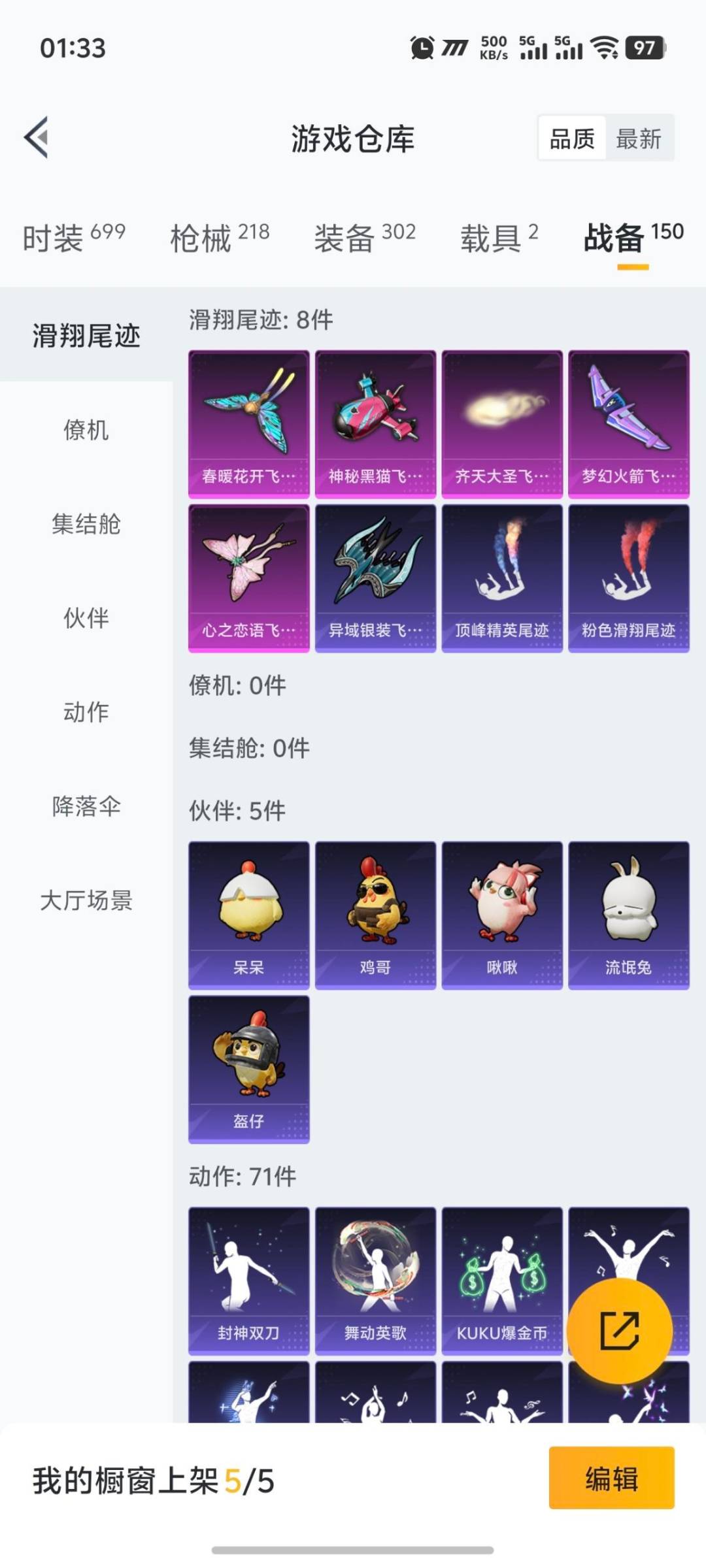Expand the 降落伞 category section
Image resolution: width=706 pixels, height=1568 pixels.
tap(85, 807)
